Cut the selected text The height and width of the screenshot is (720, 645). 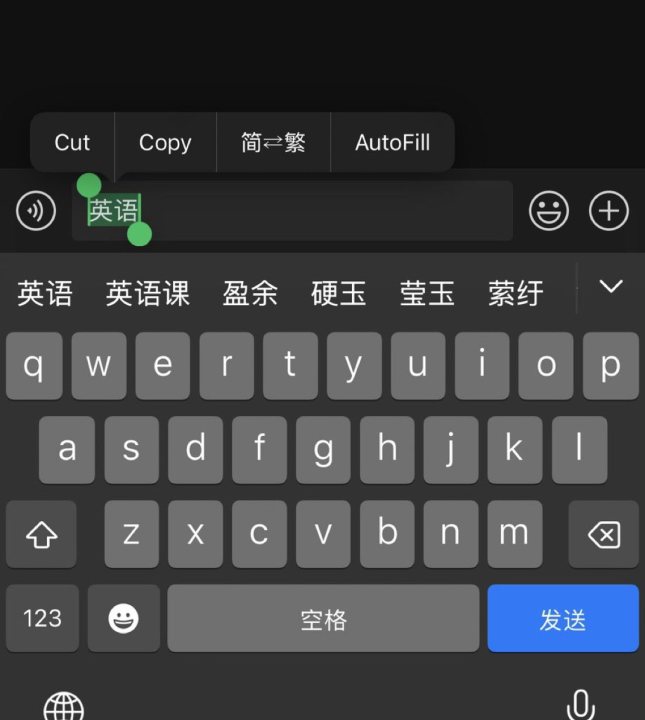coord(72,142)
